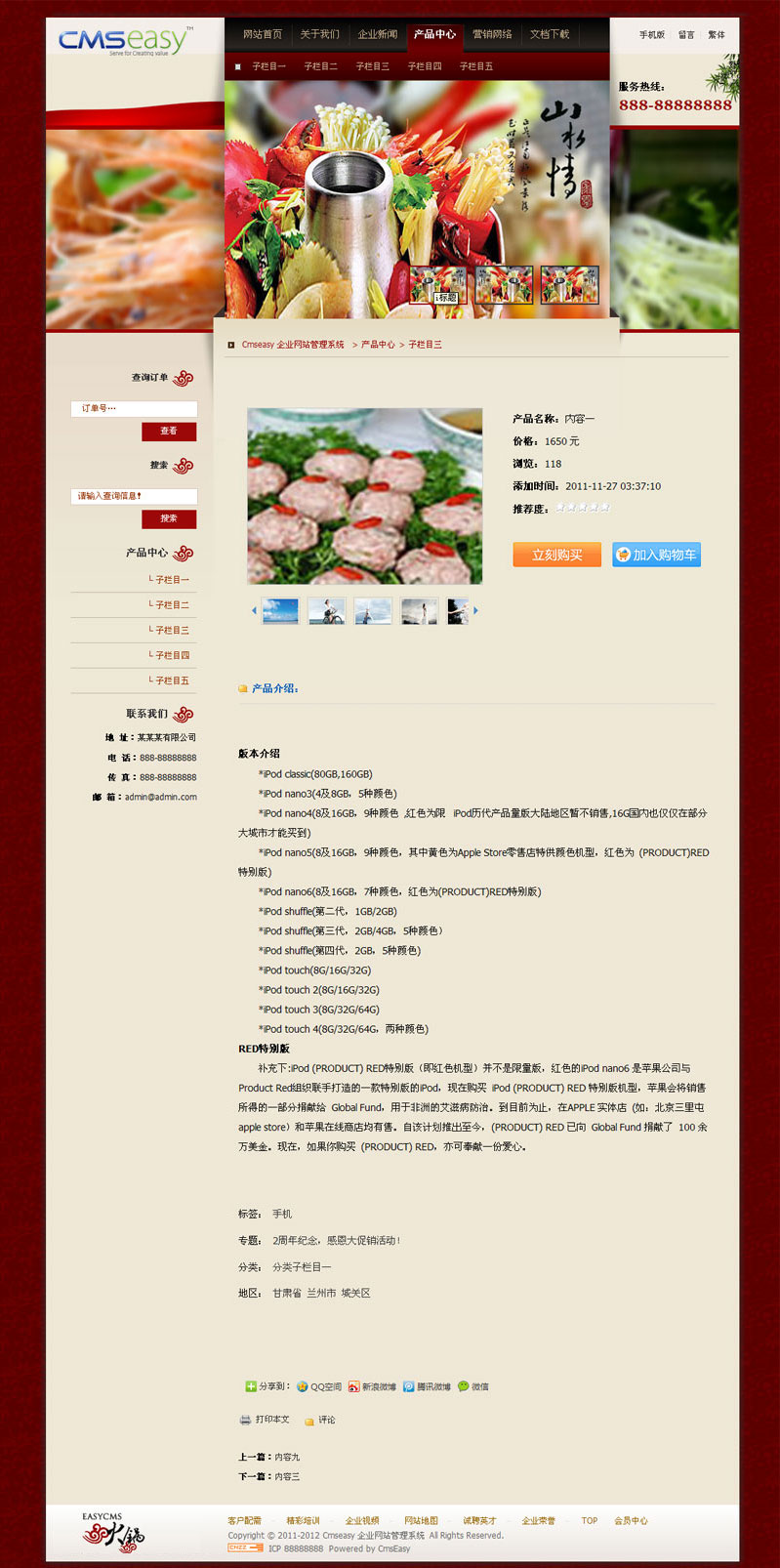Focus the search query input field
This screenshot has height=1568, width=780.
coord(134,496)
